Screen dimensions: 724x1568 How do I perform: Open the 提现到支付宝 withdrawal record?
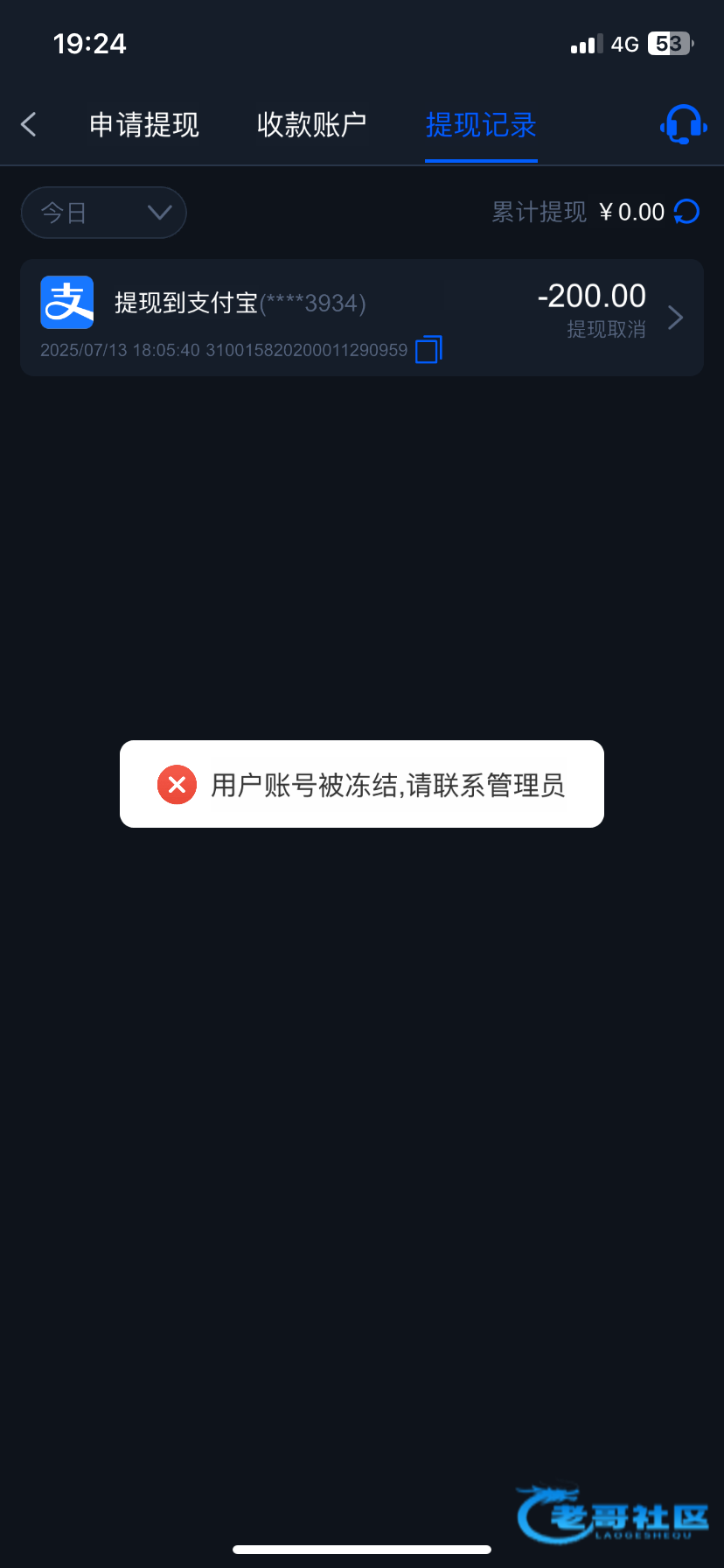361,317
